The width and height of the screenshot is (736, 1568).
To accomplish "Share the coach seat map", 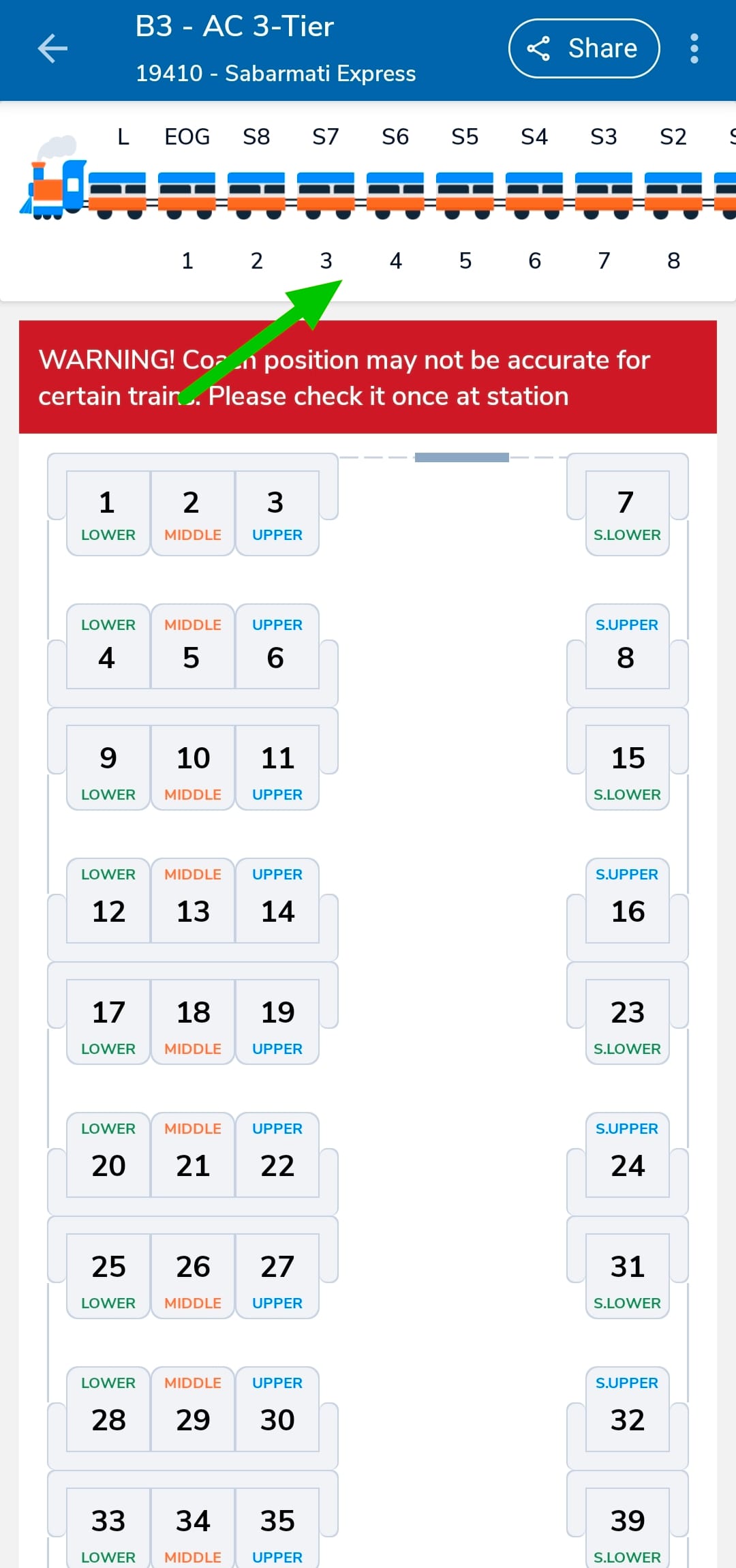I will pos(584,48).
